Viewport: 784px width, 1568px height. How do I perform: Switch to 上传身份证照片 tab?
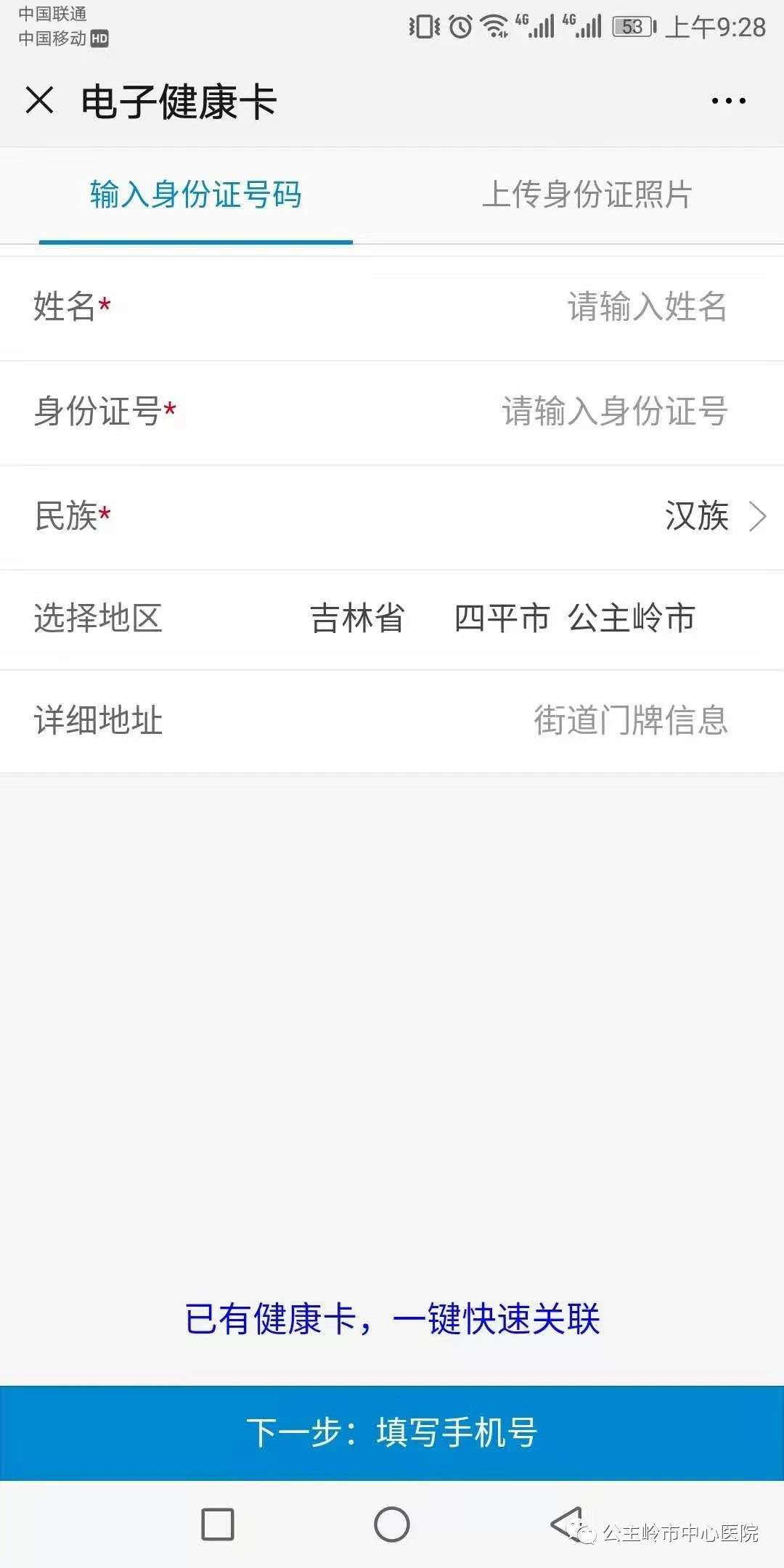(x=587, y=195)
